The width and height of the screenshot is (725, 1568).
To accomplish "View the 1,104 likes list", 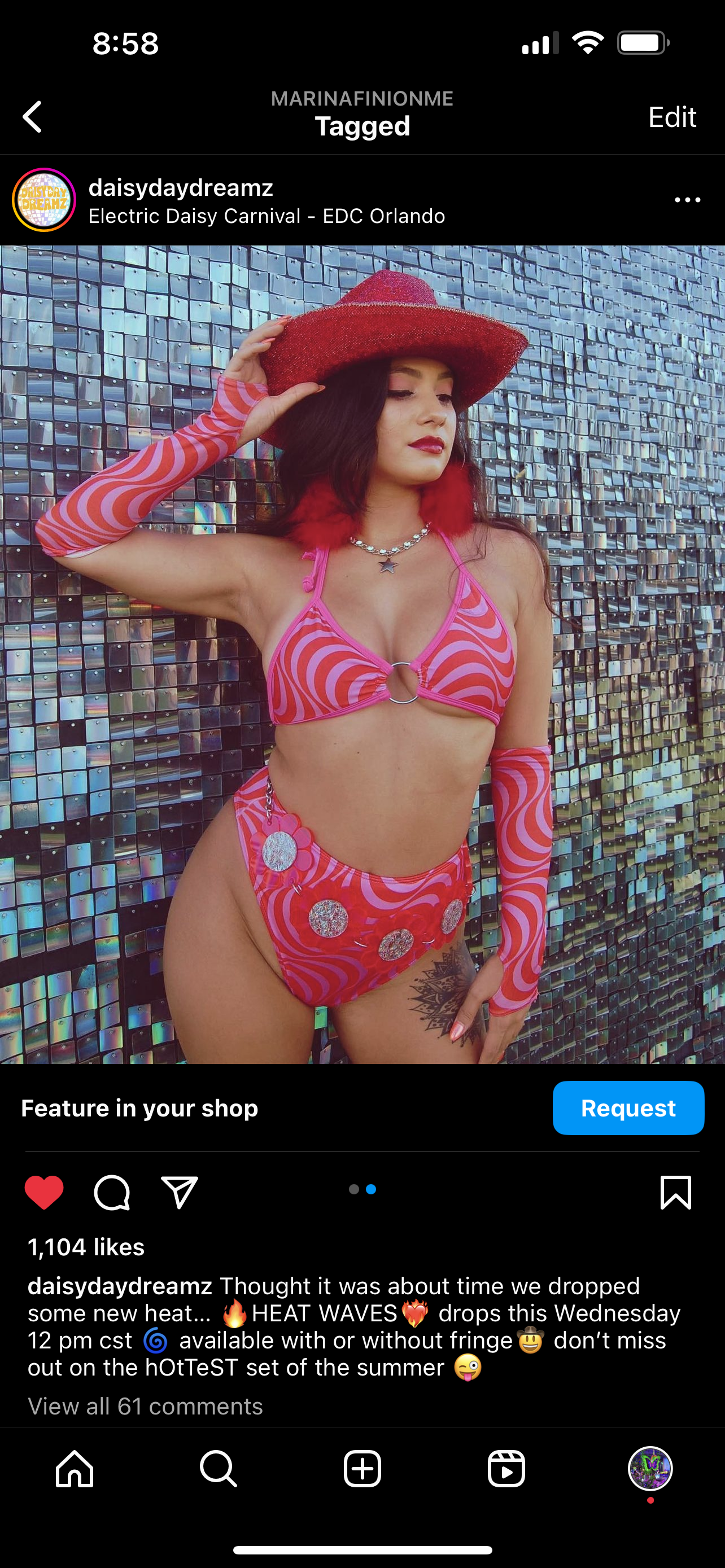I will click(x=86, y=1247).
